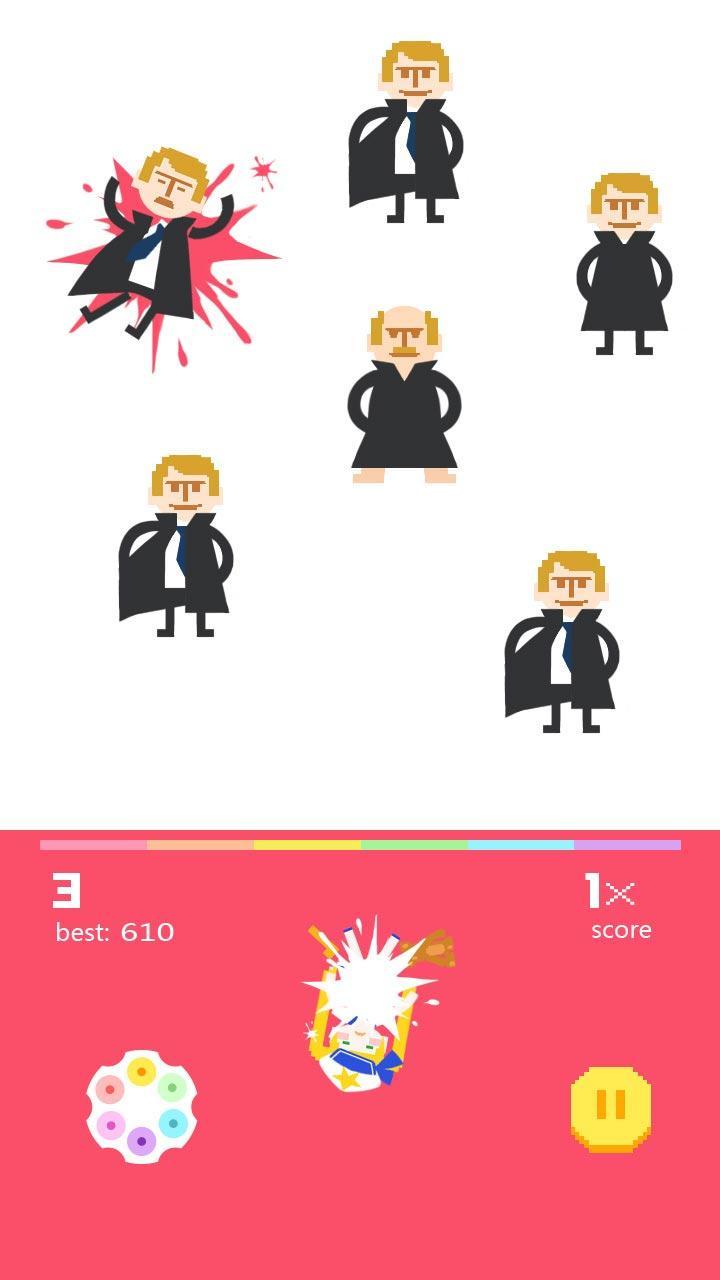
Task: Tap the revolver cylinder ammo wheel
Action: (142, 1107)
